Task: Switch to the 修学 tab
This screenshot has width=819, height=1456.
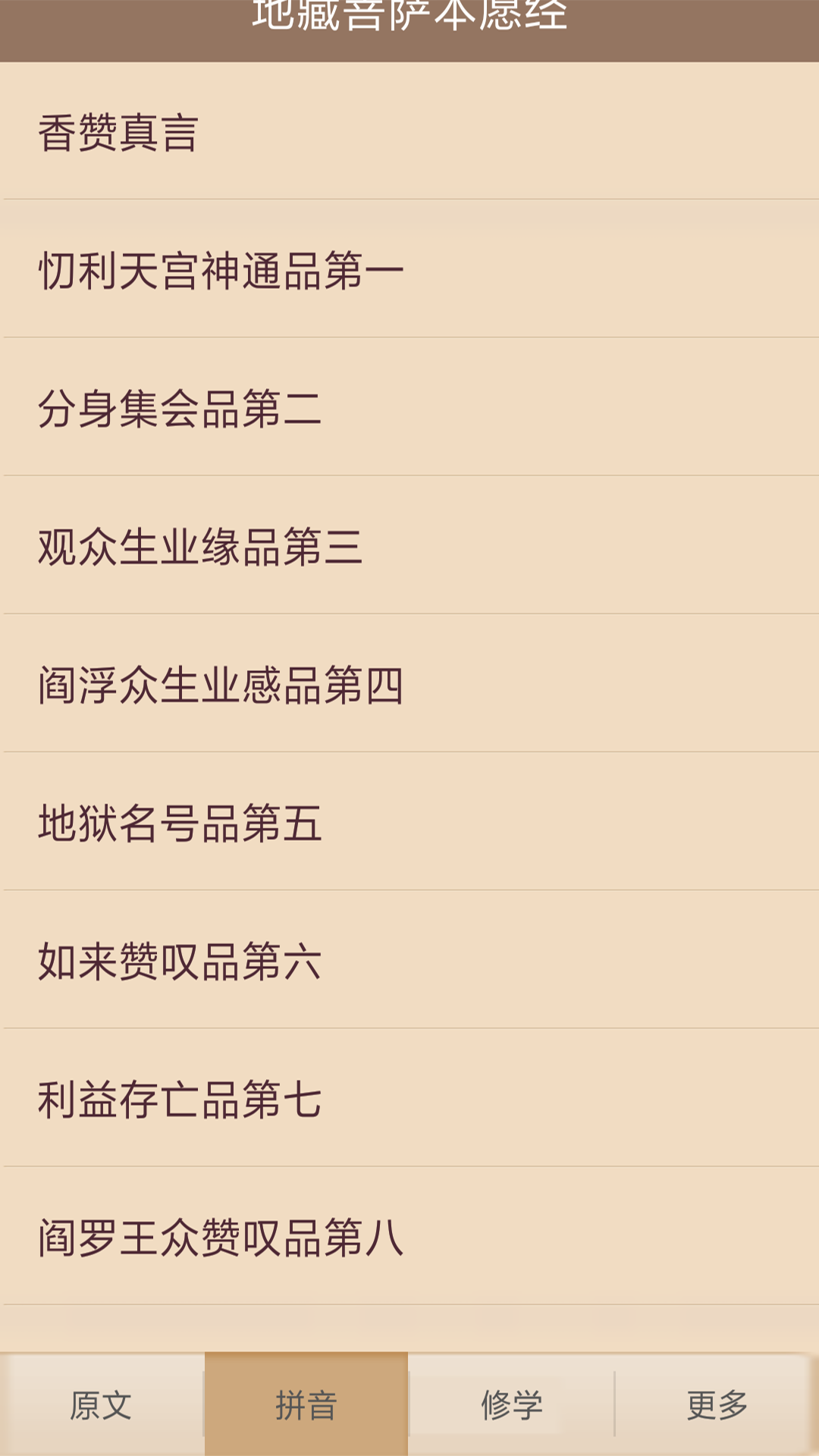Action: pos(512,1404)
